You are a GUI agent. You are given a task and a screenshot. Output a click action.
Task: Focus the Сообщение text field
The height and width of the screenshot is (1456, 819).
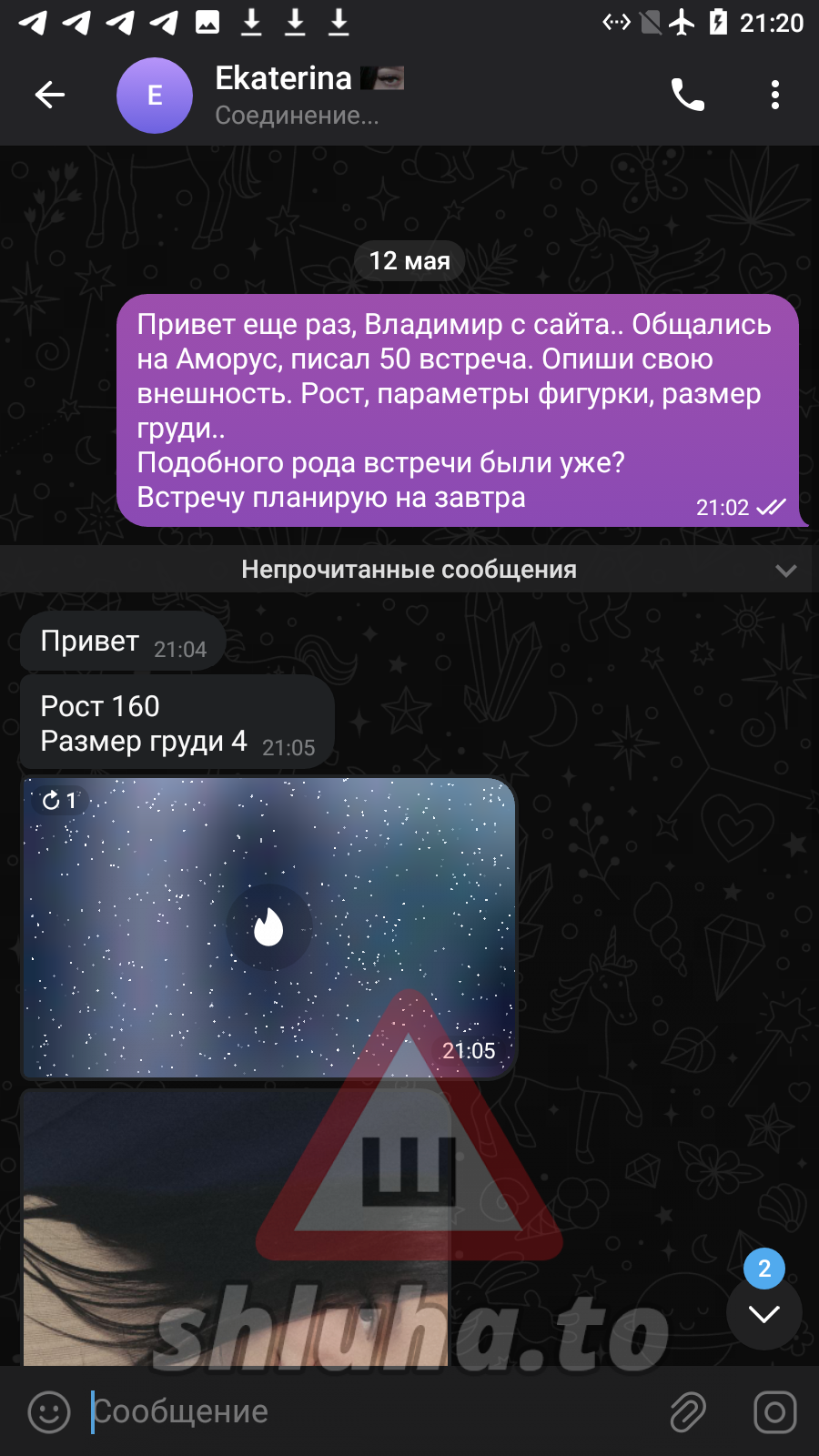click(x=364, y=1412)
